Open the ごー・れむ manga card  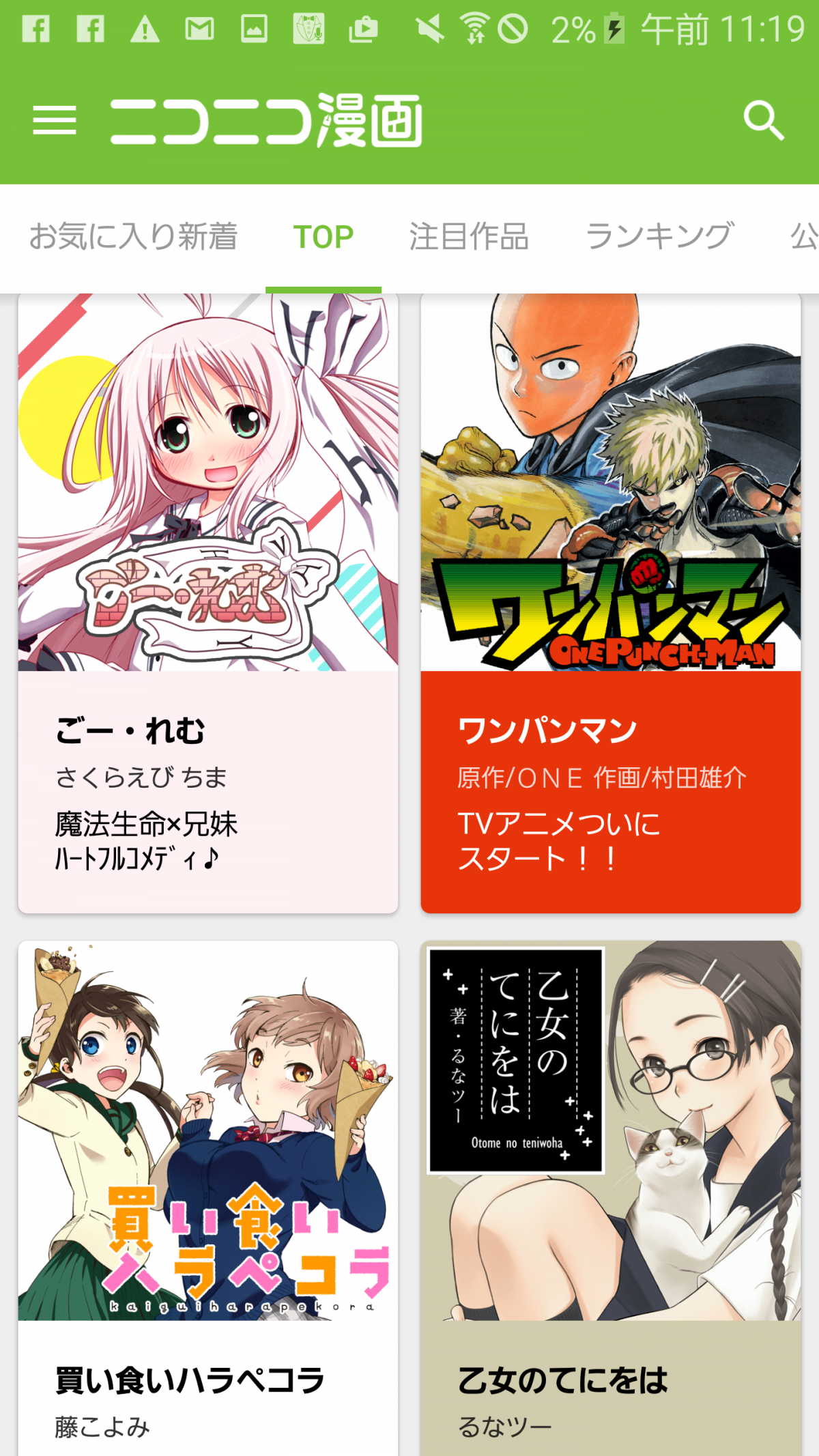pyautogui.click(x=208, y=603)
